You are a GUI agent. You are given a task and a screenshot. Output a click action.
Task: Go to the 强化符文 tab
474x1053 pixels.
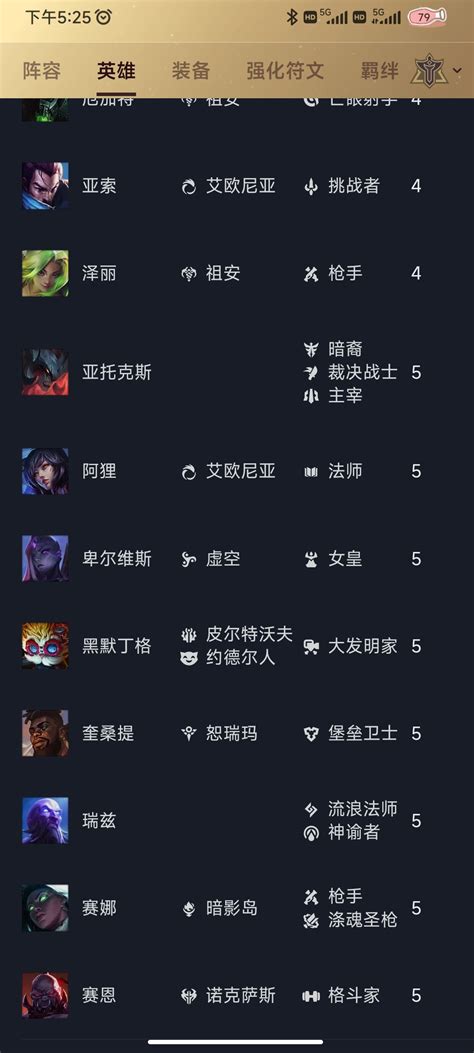point(285,71)
